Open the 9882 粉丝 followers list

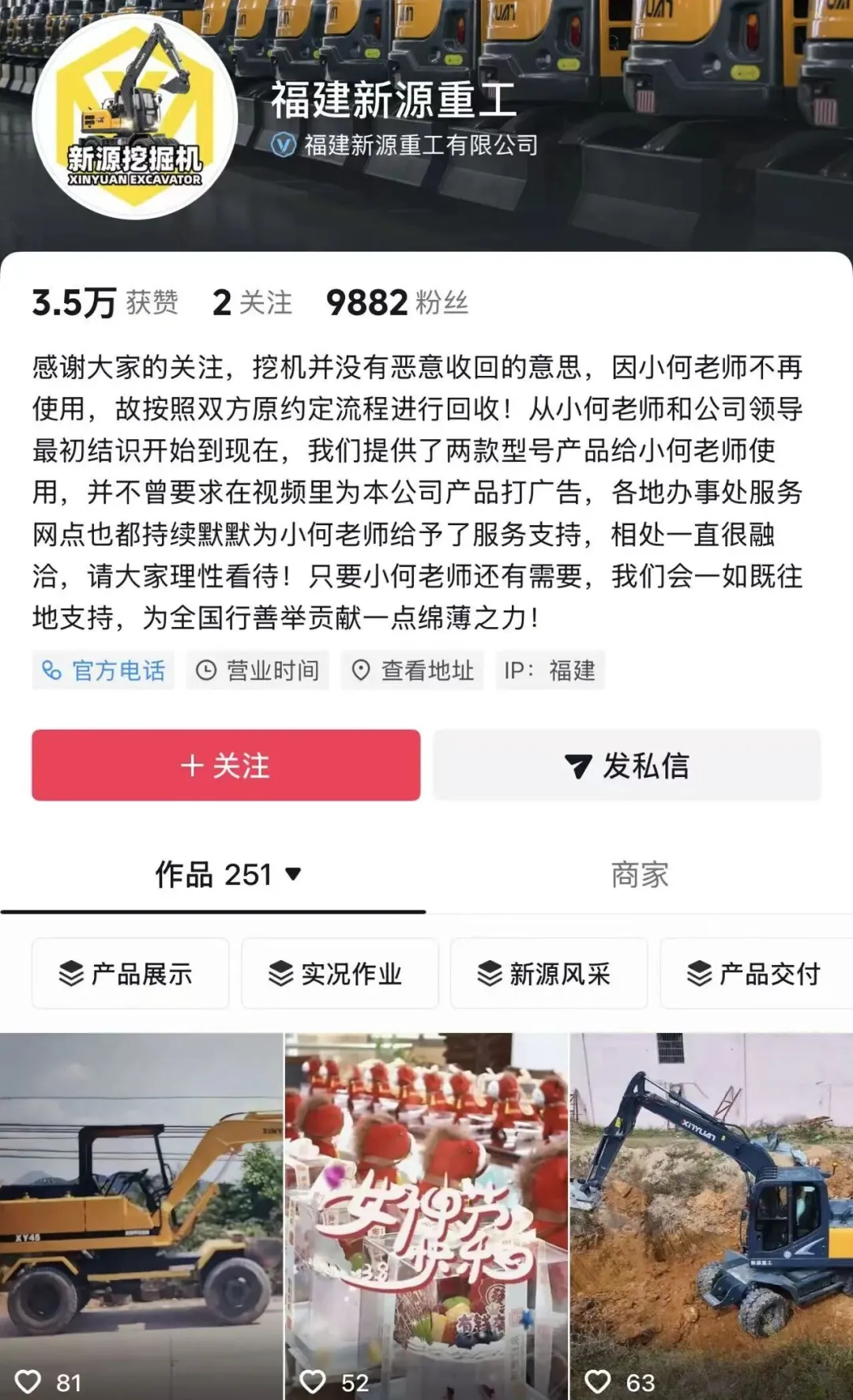click(x=396, y=302)
